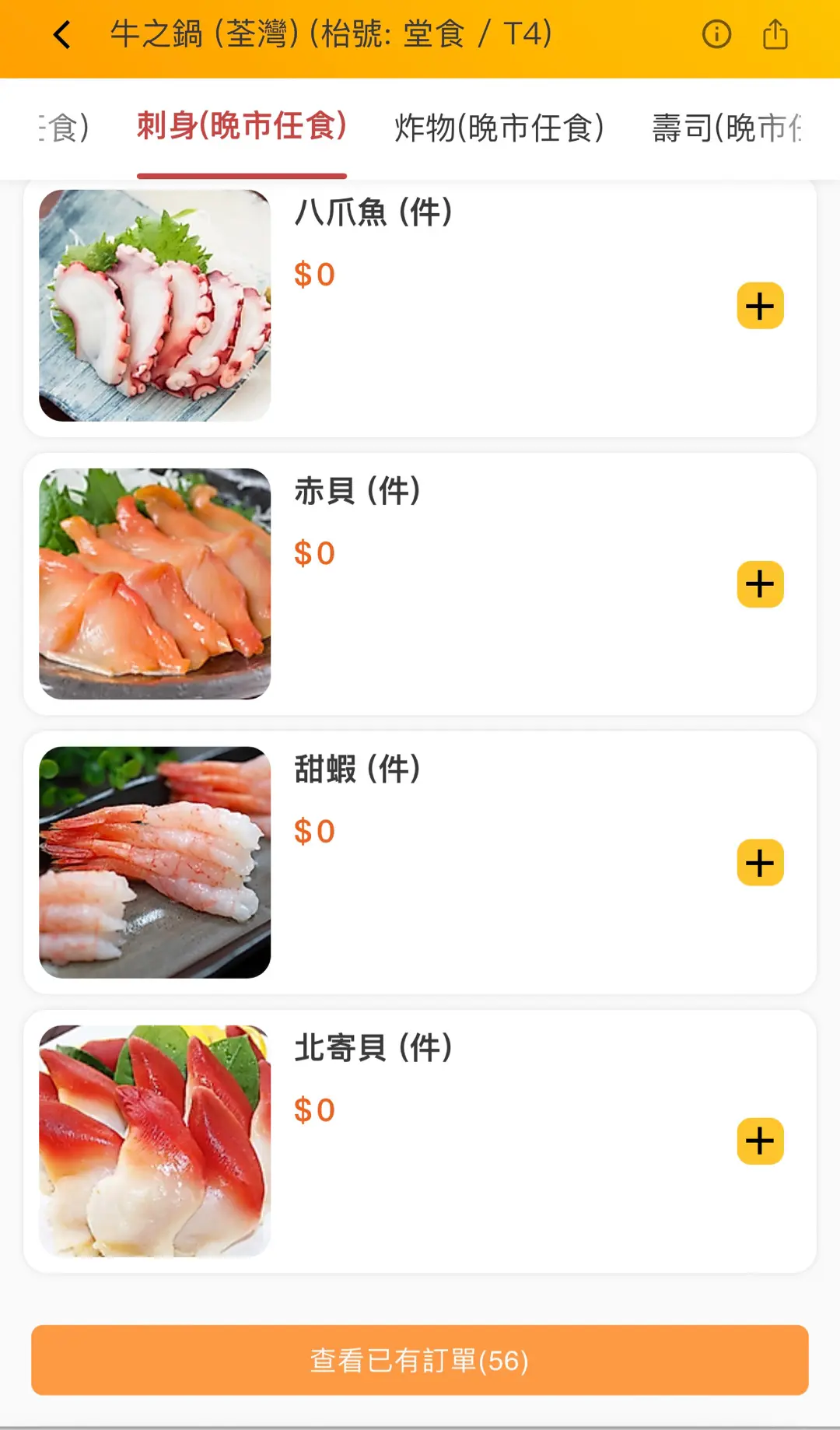Add 赤貝 (件) to the order
The height and width of the screenshot is (1430, 840).
760,584
